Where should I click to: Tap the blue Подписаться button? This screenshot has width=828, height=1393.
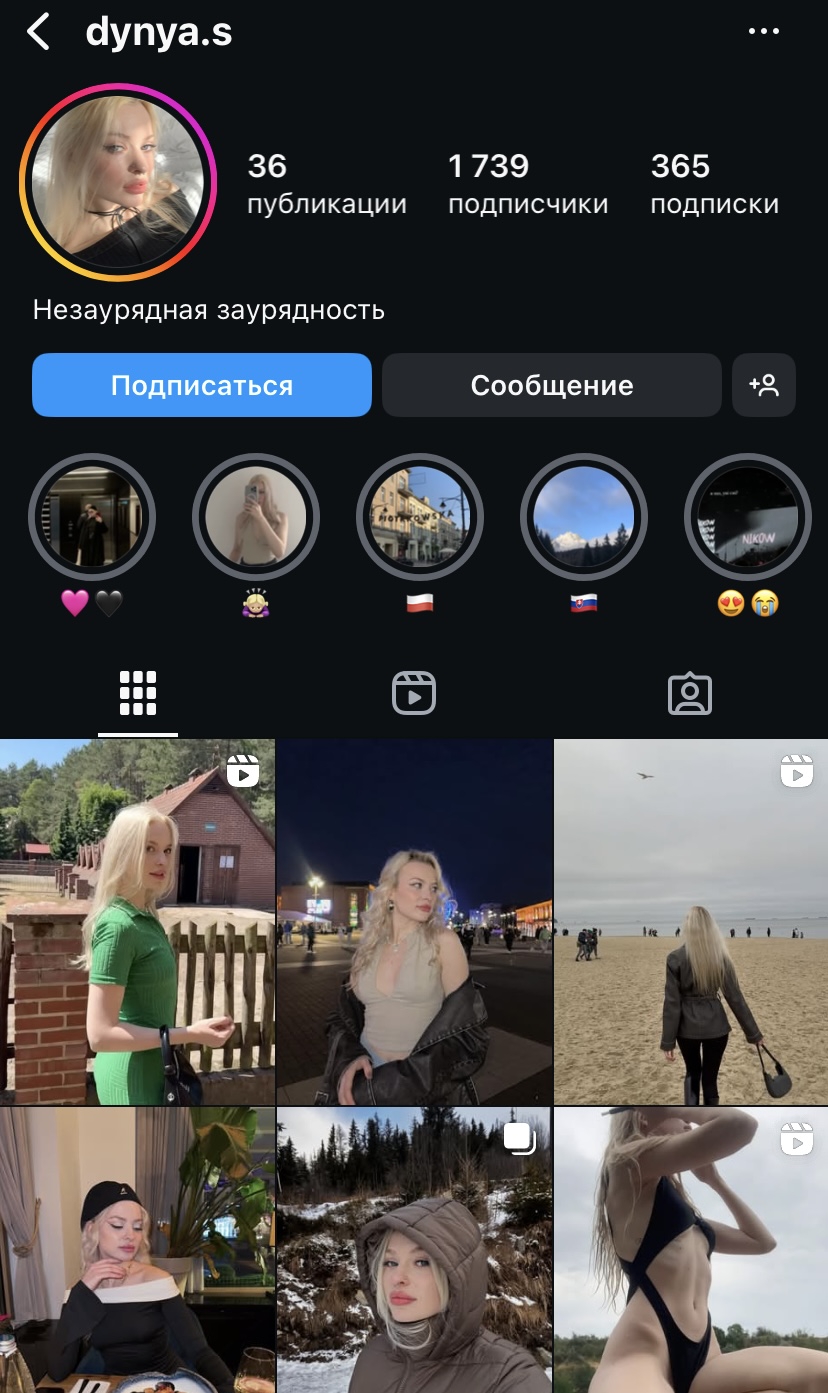coord(202,385)
